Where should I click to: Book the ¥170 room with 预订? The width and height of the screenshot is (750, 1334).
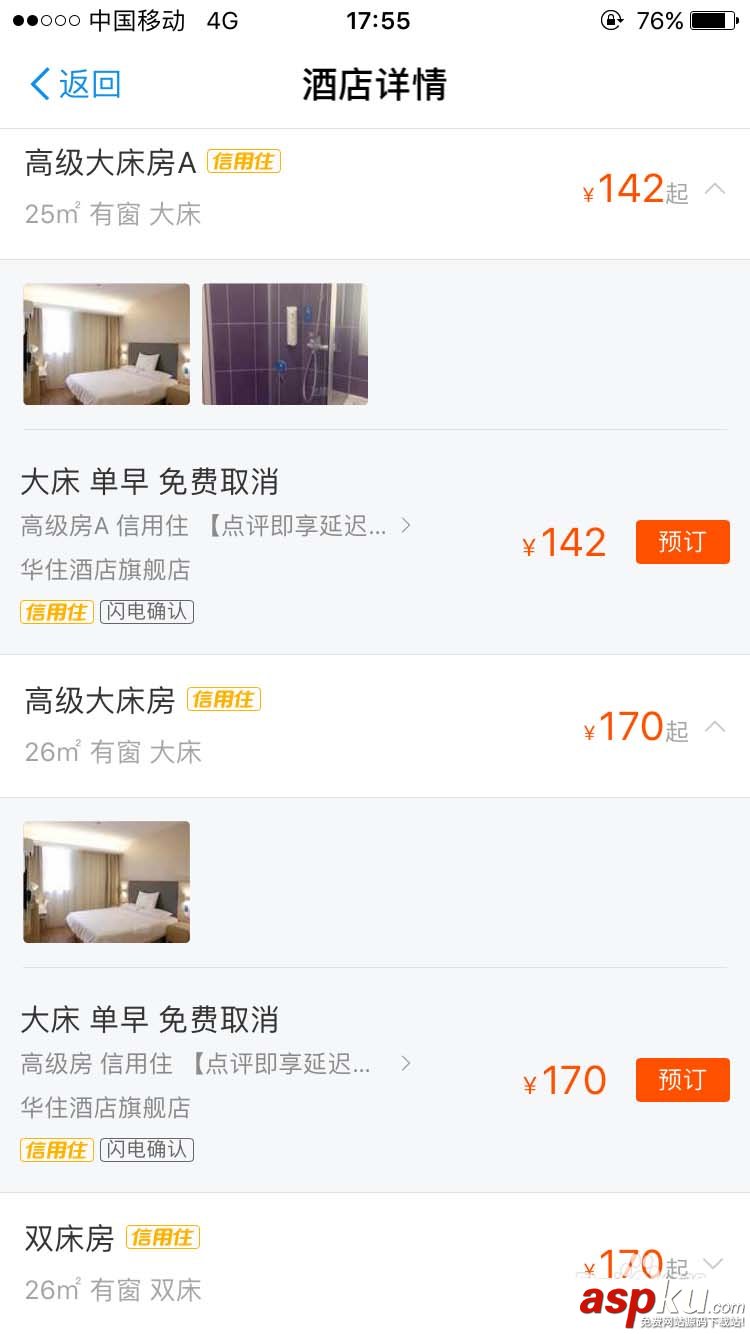click(x=682, y=1080)
